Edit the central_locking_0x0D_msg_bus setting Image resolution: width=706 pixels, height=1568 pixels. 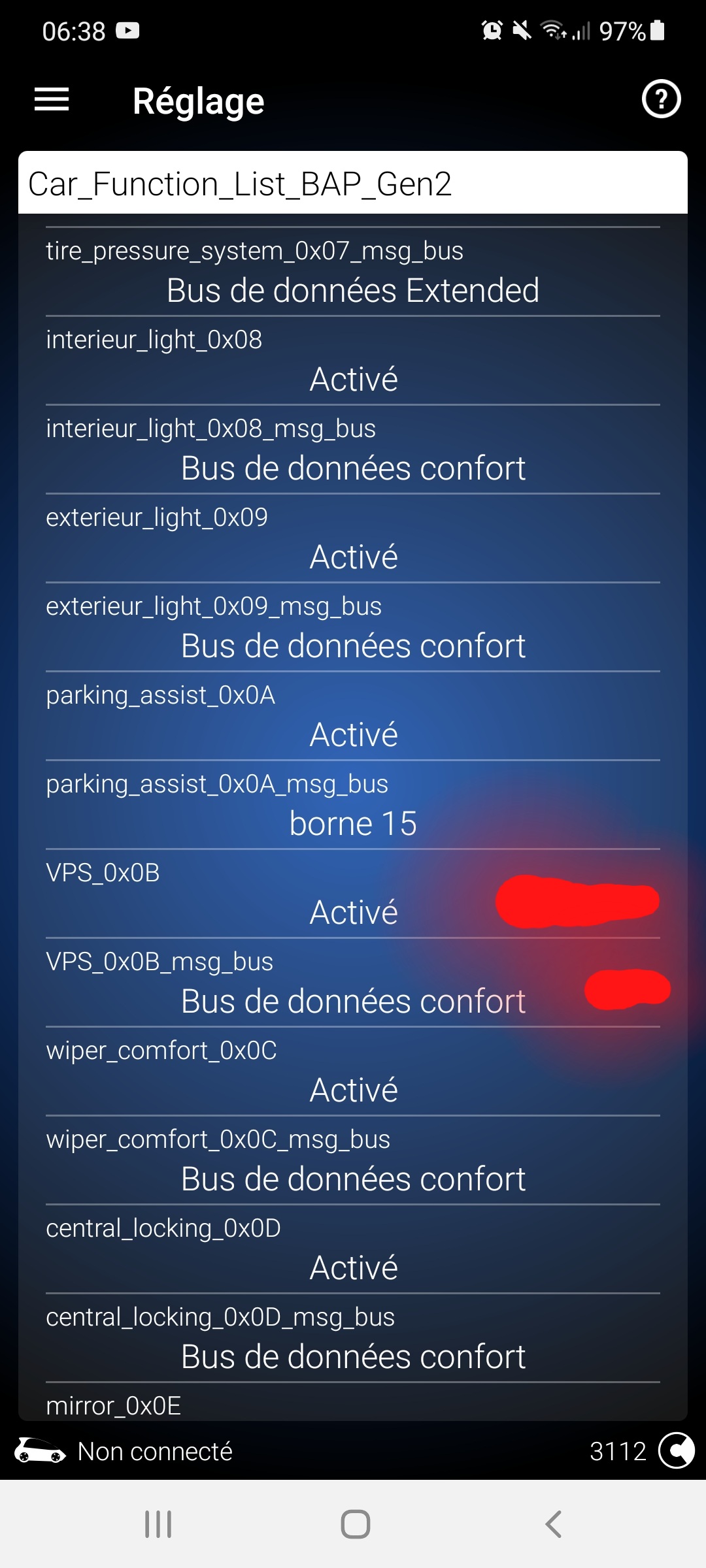click(353, 1339)
